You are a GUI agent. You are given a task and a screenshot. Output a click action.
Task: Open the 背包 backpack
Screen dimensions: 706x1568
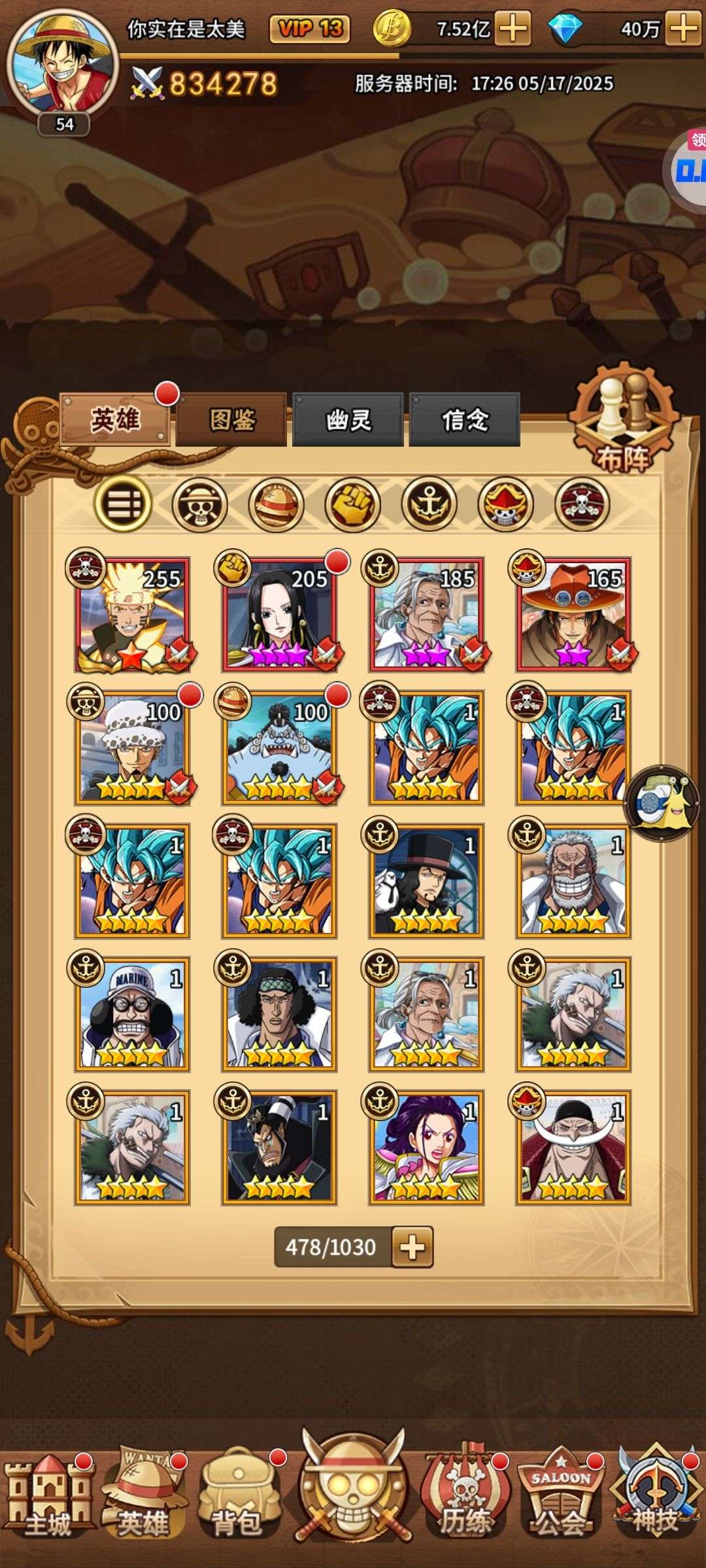[237, 1496]
